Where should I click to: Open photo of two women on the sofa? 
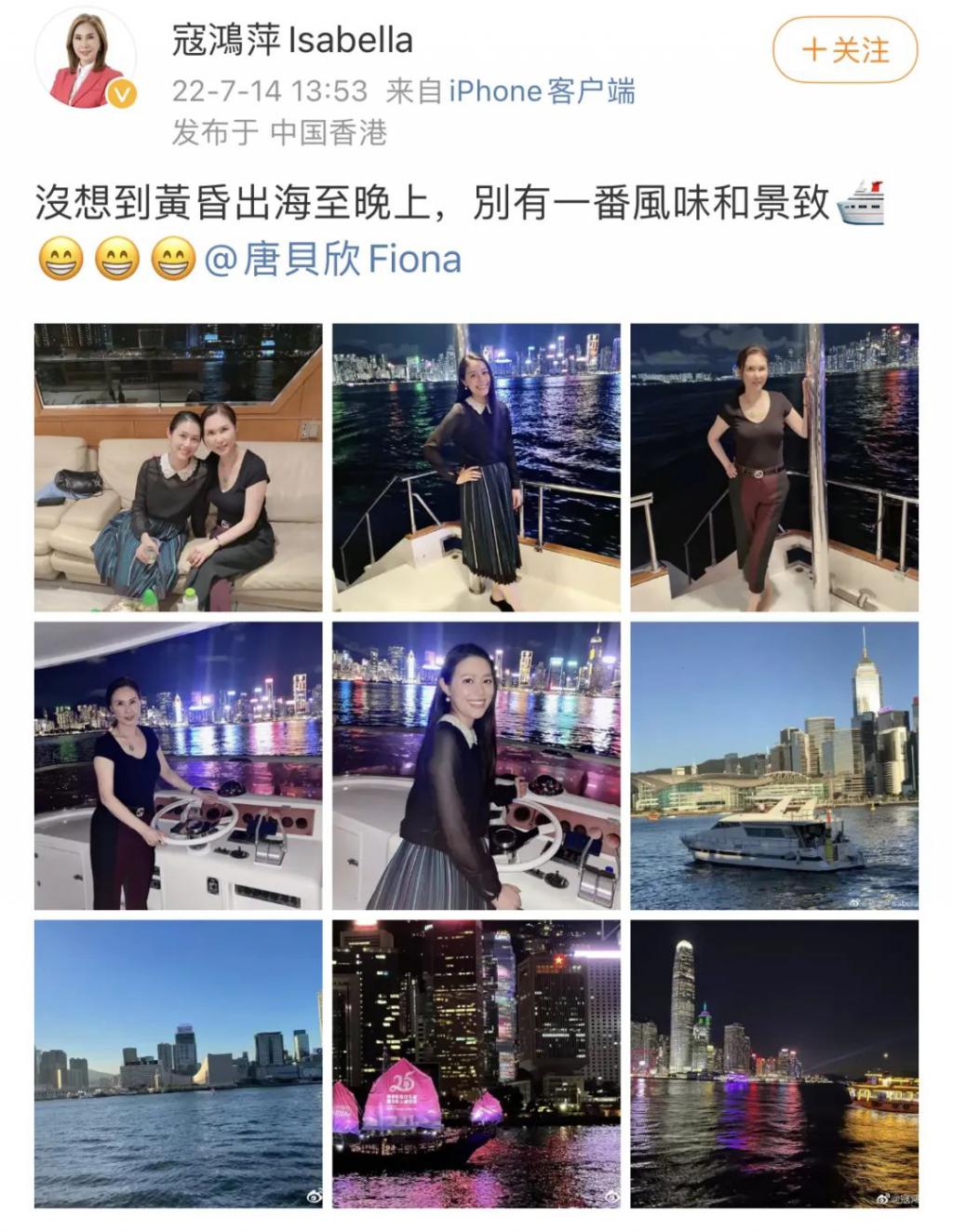tap(179, 467)
